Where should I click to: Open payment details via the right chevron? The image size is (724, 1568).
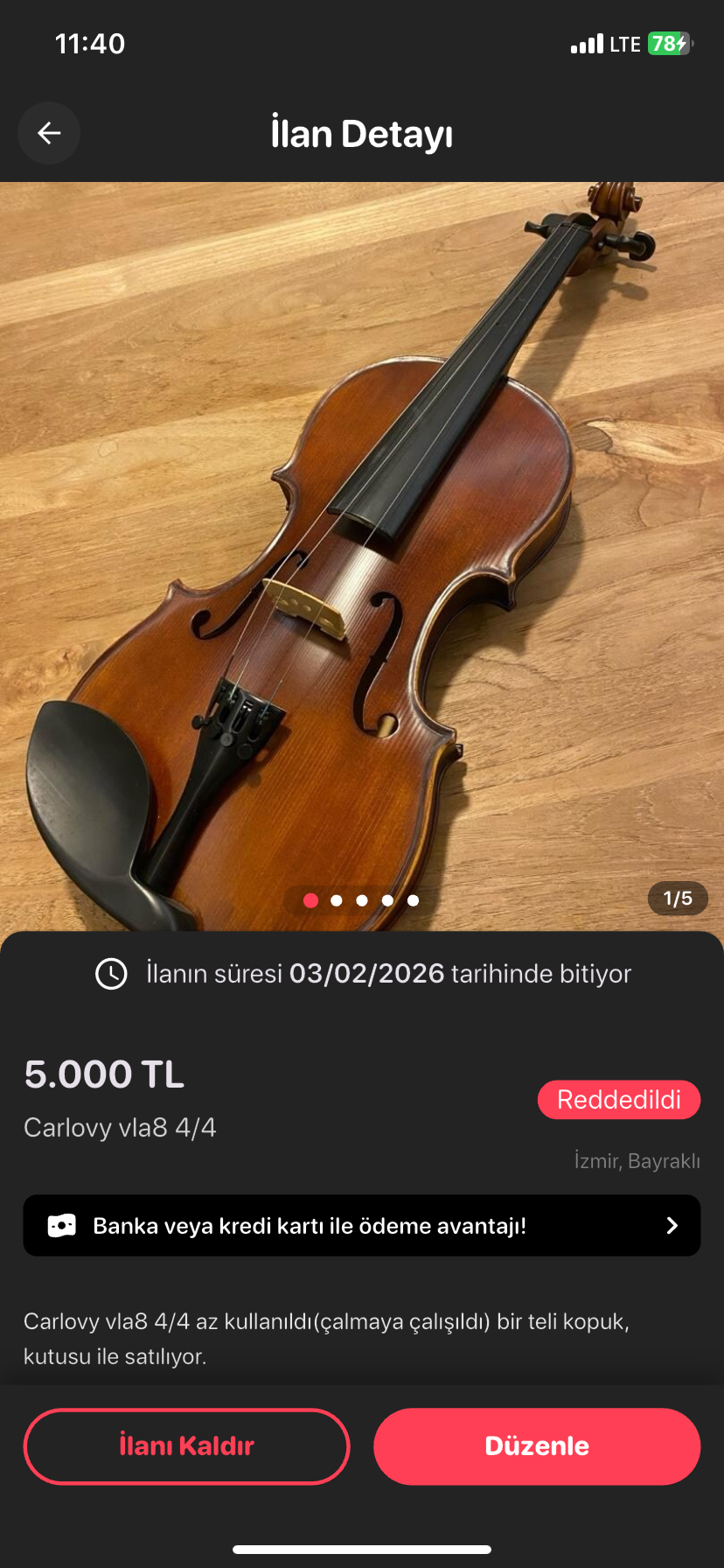pos(670,1225)
